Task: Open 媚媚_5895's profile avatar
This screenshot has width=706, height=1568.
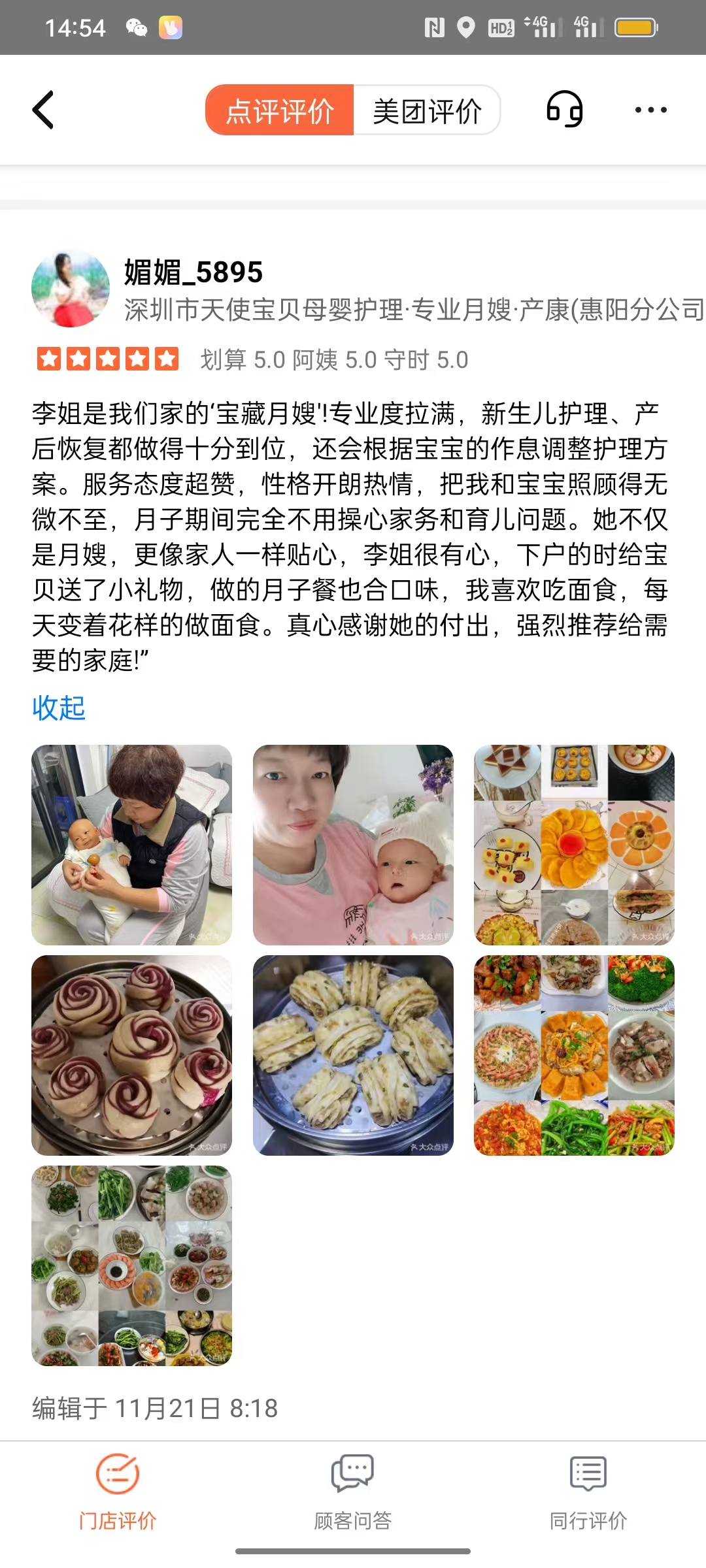Action: tap(71, 288)
